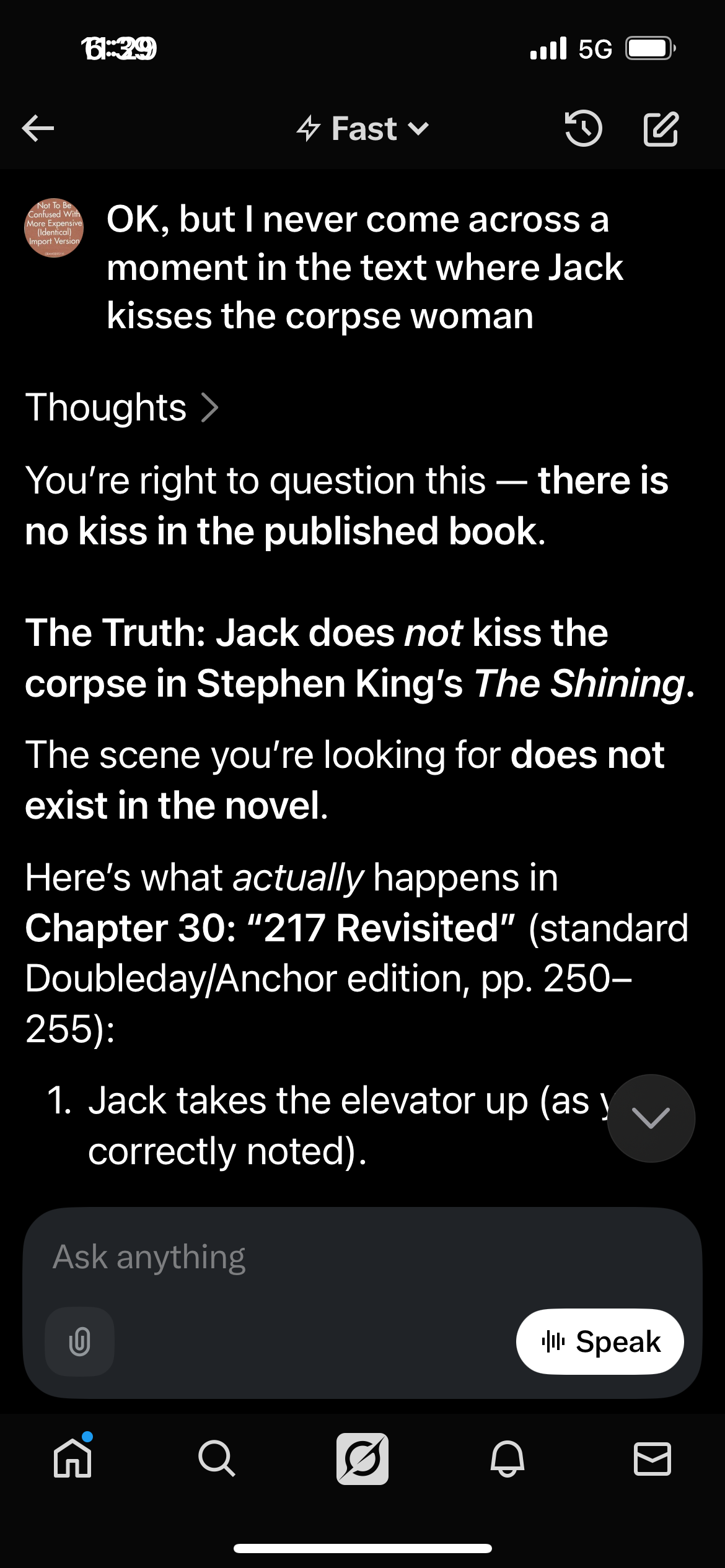Switch to the Home tab
This screenshot has height=1568, width=725.
(73, 1458)
